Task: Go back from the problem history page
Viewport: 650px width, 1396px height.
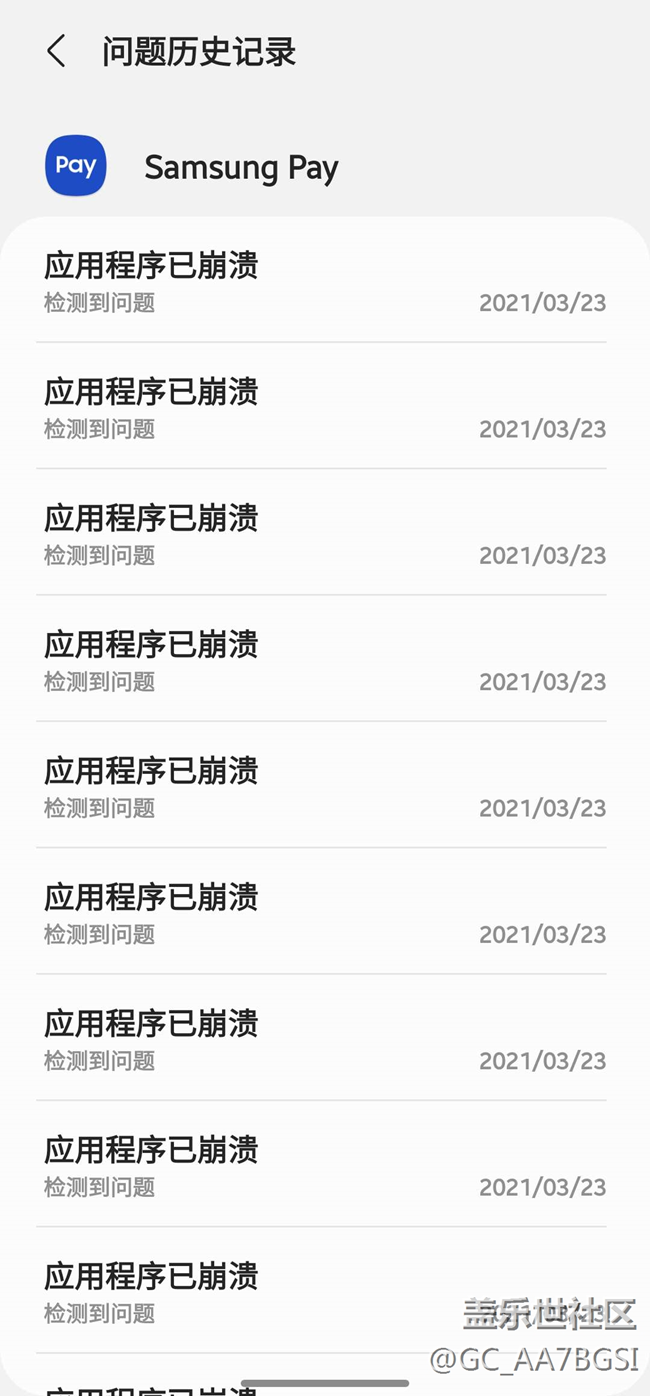Action: pyautogui.click(x=56, y=51)
